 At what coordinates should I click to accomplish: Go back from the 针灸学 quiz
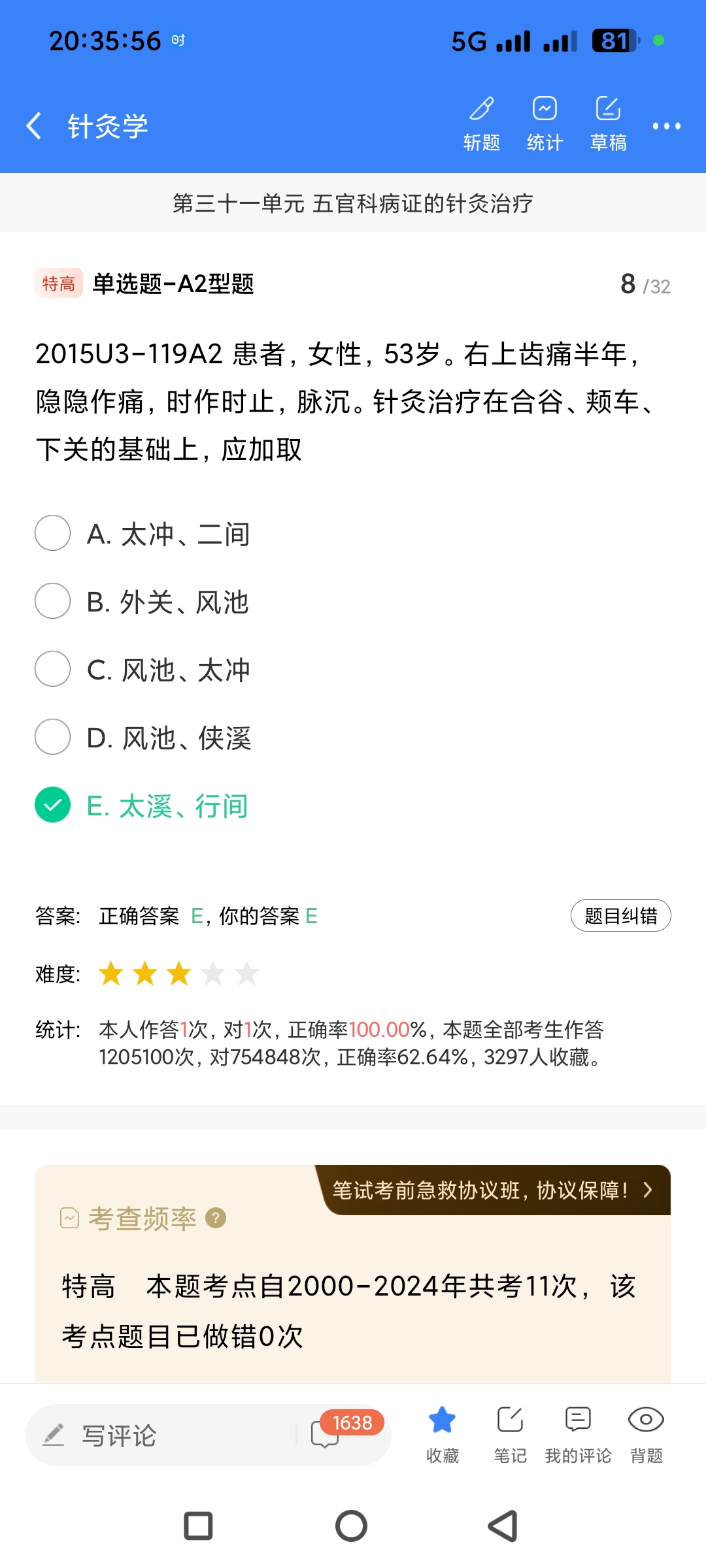coord(34,125)
